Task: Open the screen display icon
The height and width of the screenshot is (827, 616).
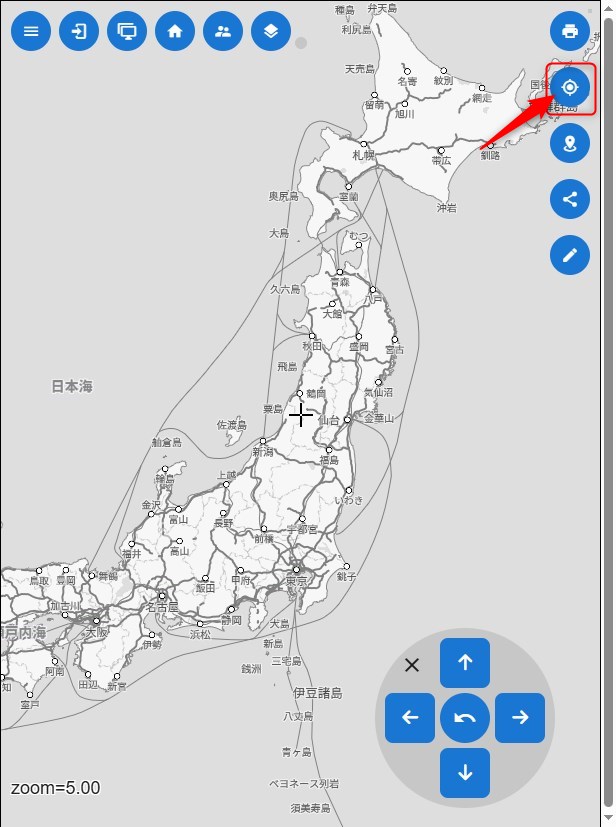Action: coord(127,30)
